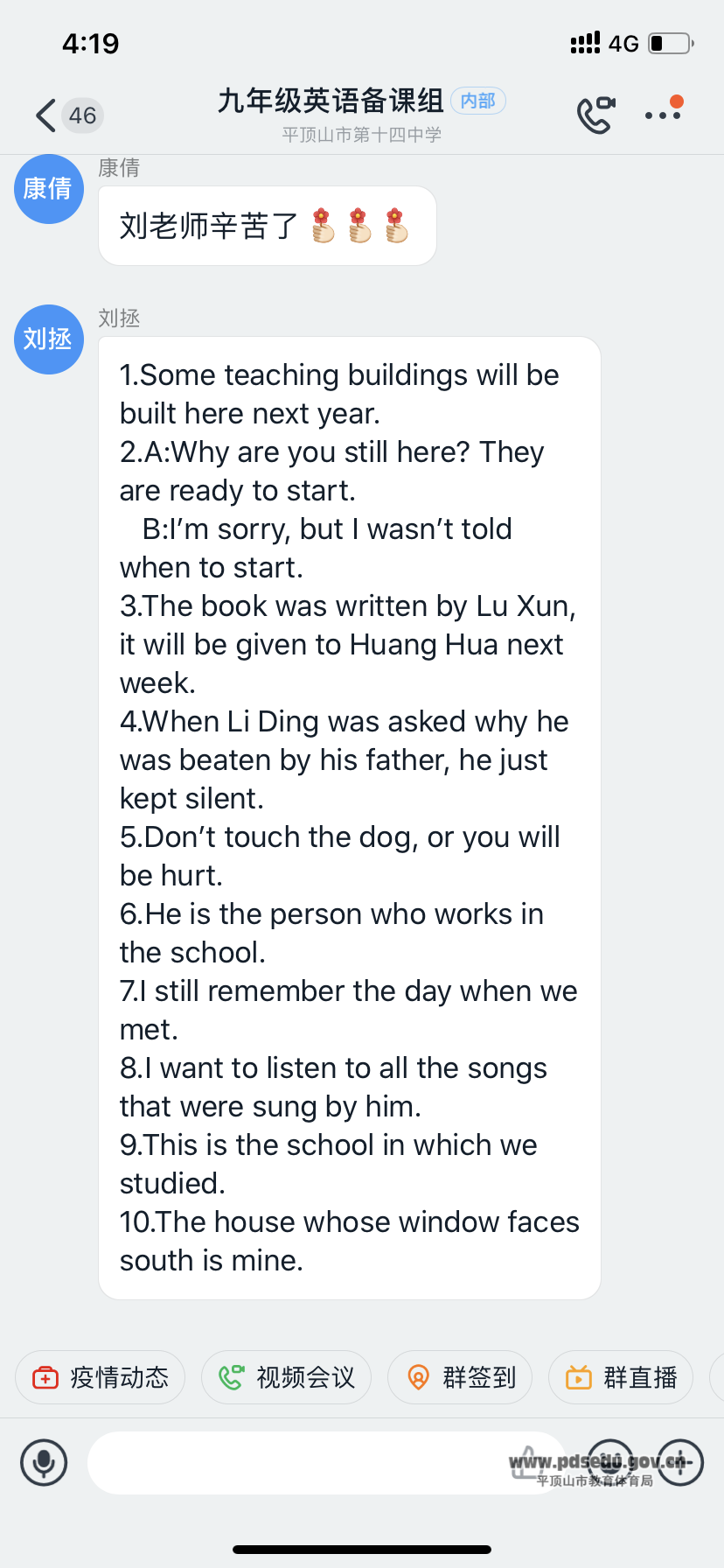The height and width of the screenshot is (1568, 724).
Task: Open 康倩's profile avatar
Action: [48, 189]
